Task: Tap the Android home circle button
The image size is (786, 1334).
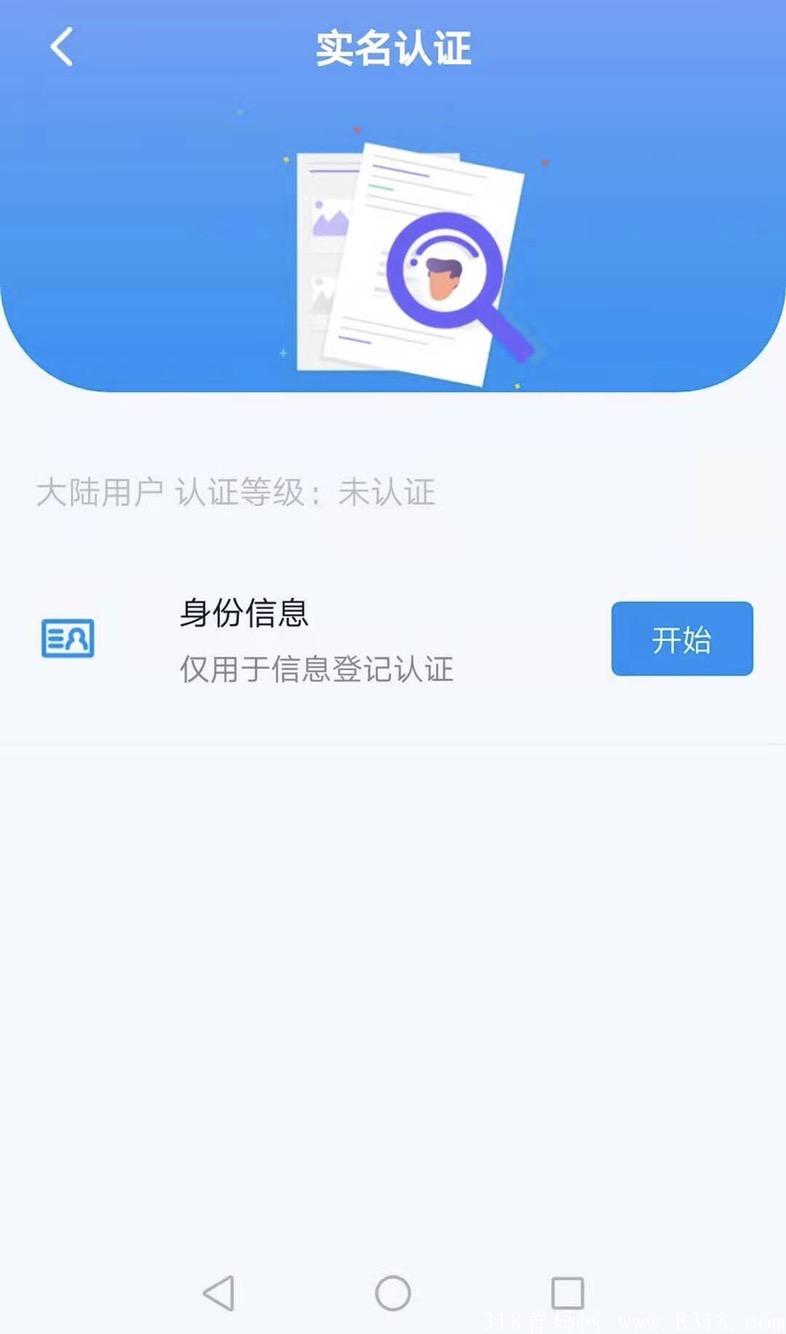Action: [x=393, y=1293]
